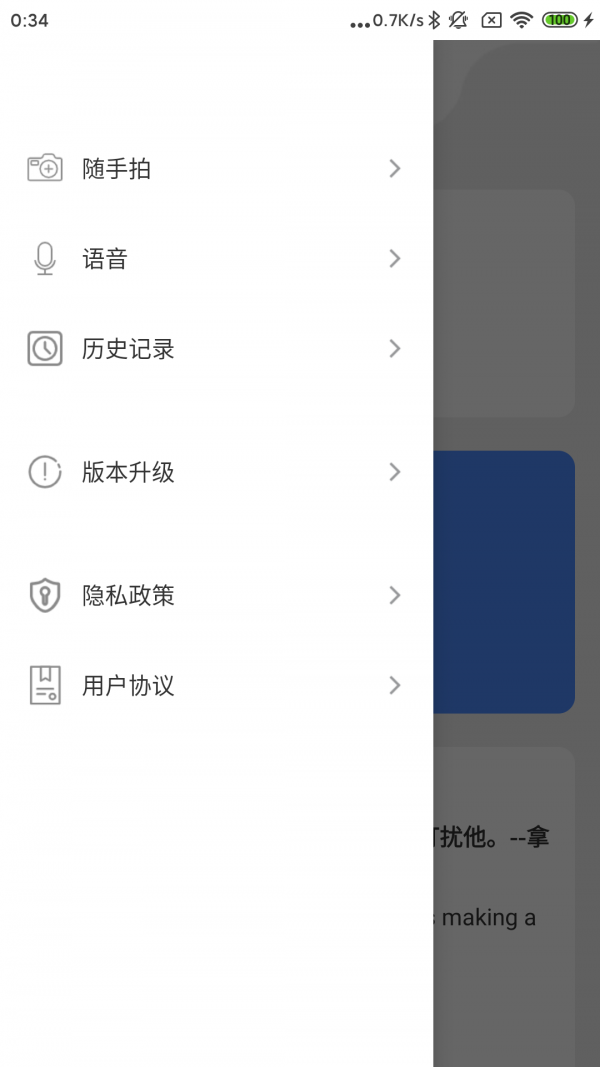Open 隐私政策 privacy policy

(x=215, y=596)
